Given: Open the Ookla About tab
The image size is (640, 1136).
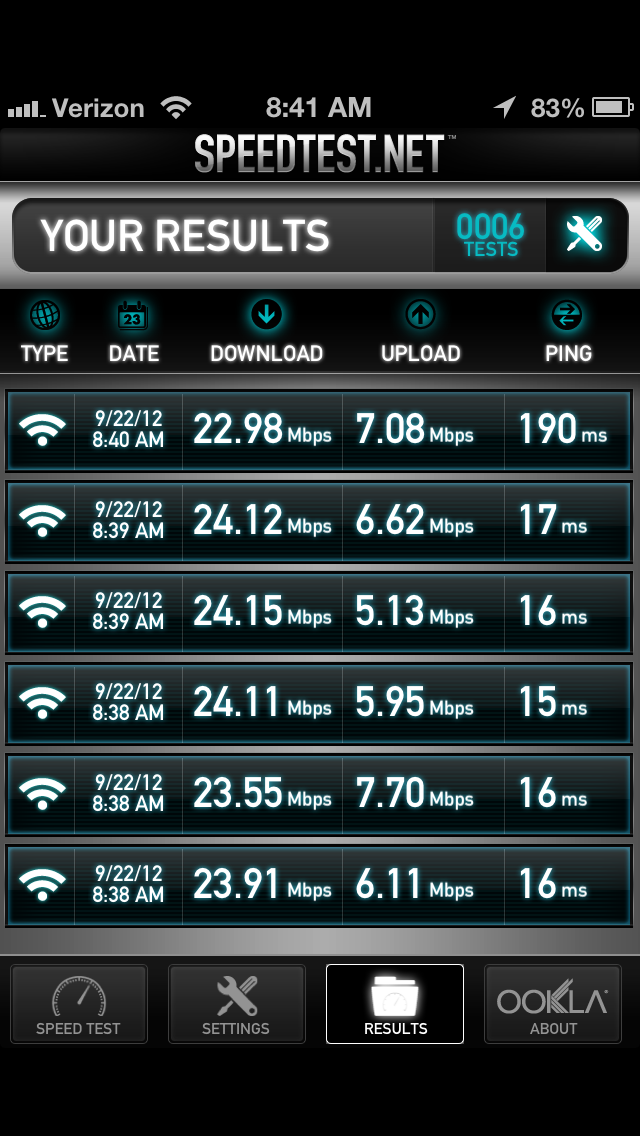Looking at the screenshot, I should [x=553, y=1004].
